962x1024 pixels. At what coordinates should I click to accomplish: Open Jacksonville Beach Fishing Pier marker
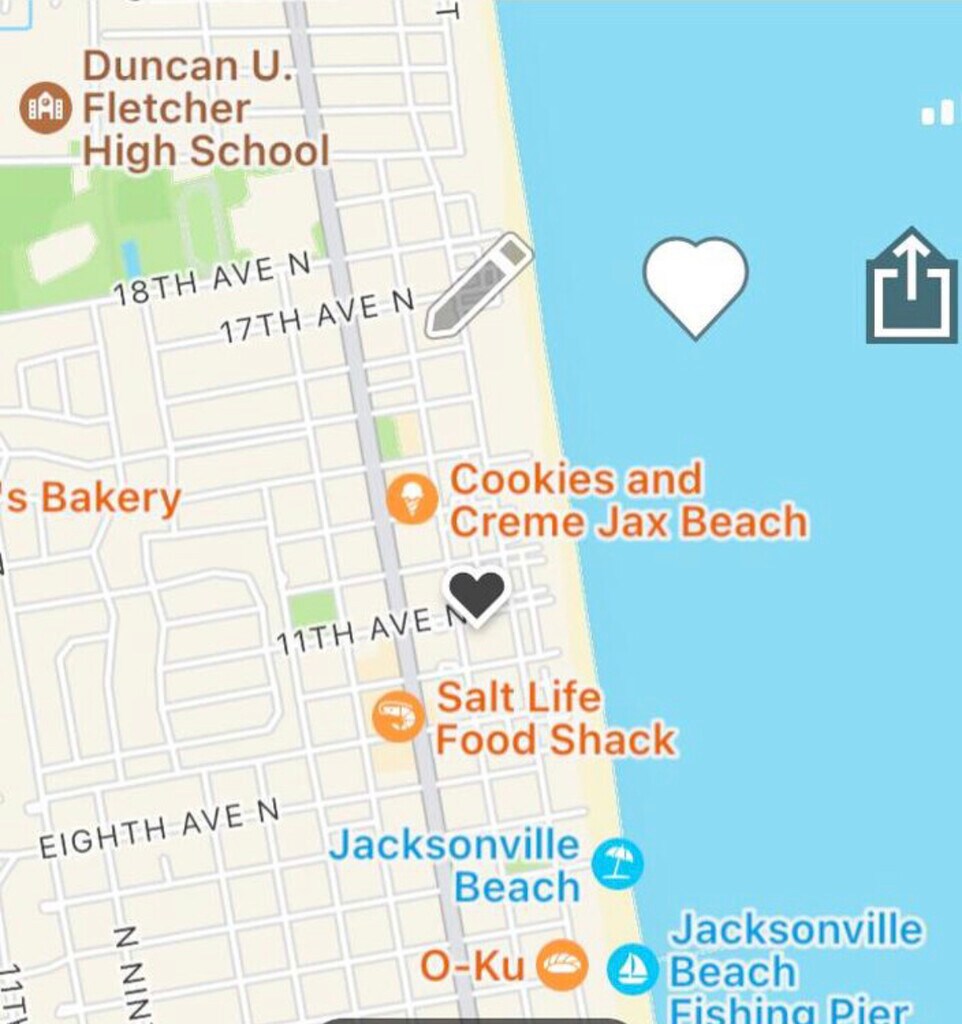tap(633, 969)
